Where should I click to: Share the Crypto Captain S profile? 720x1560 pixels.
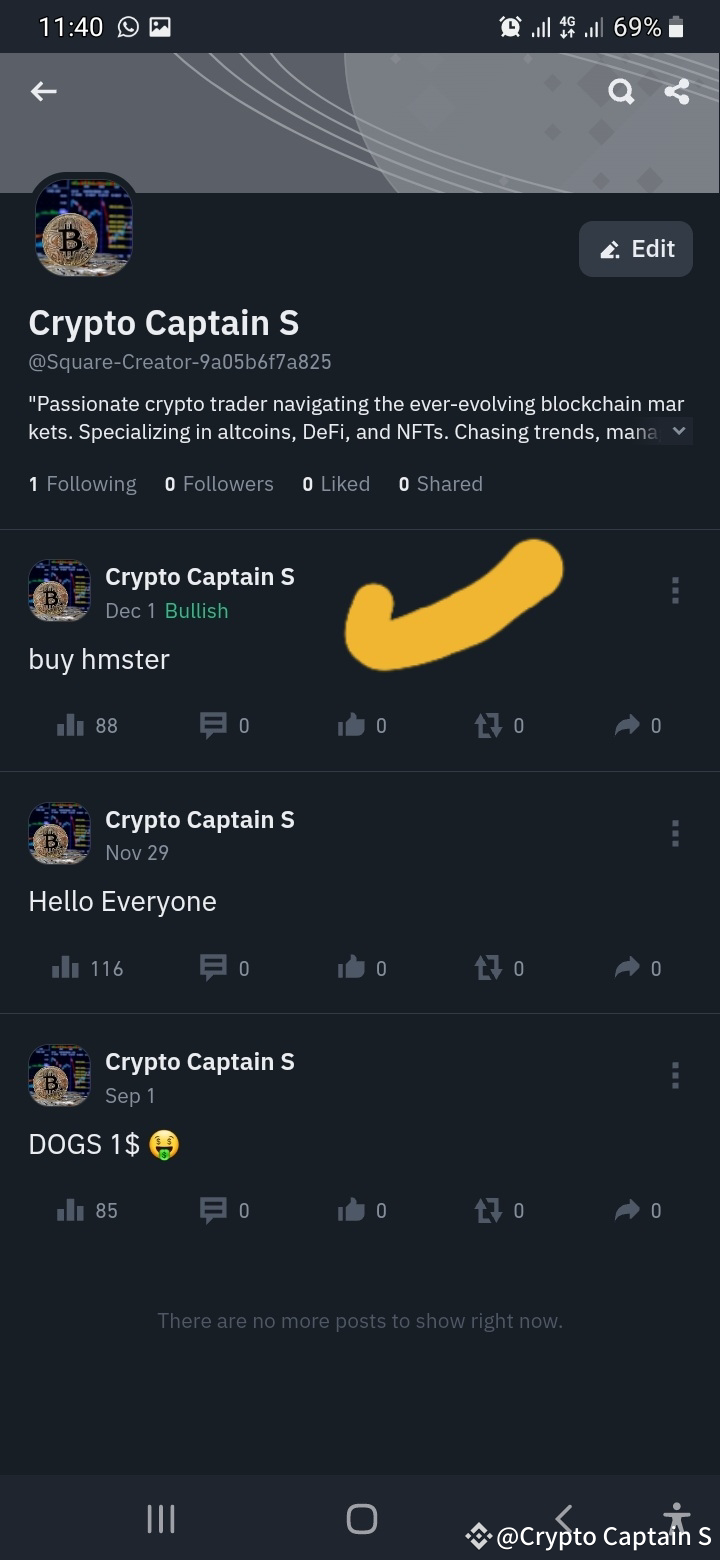click(678, 91)
